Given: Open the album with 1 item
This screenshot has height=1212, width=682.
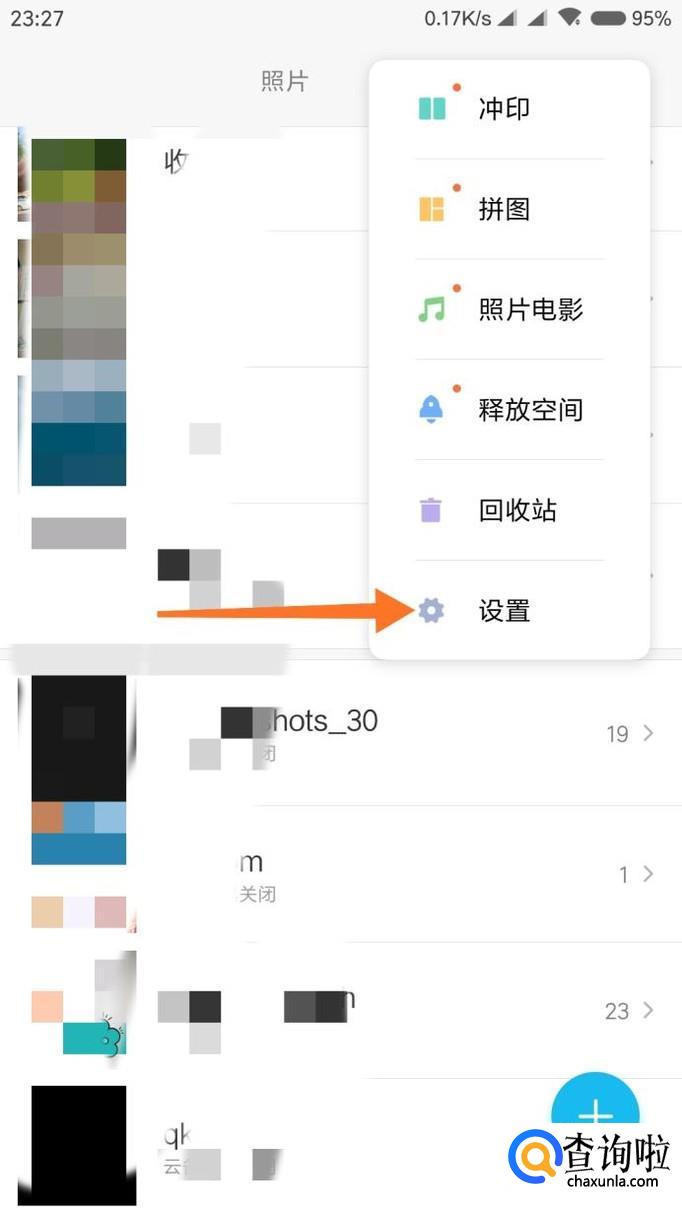Looking at the screenshot, I should click(341, 874).
